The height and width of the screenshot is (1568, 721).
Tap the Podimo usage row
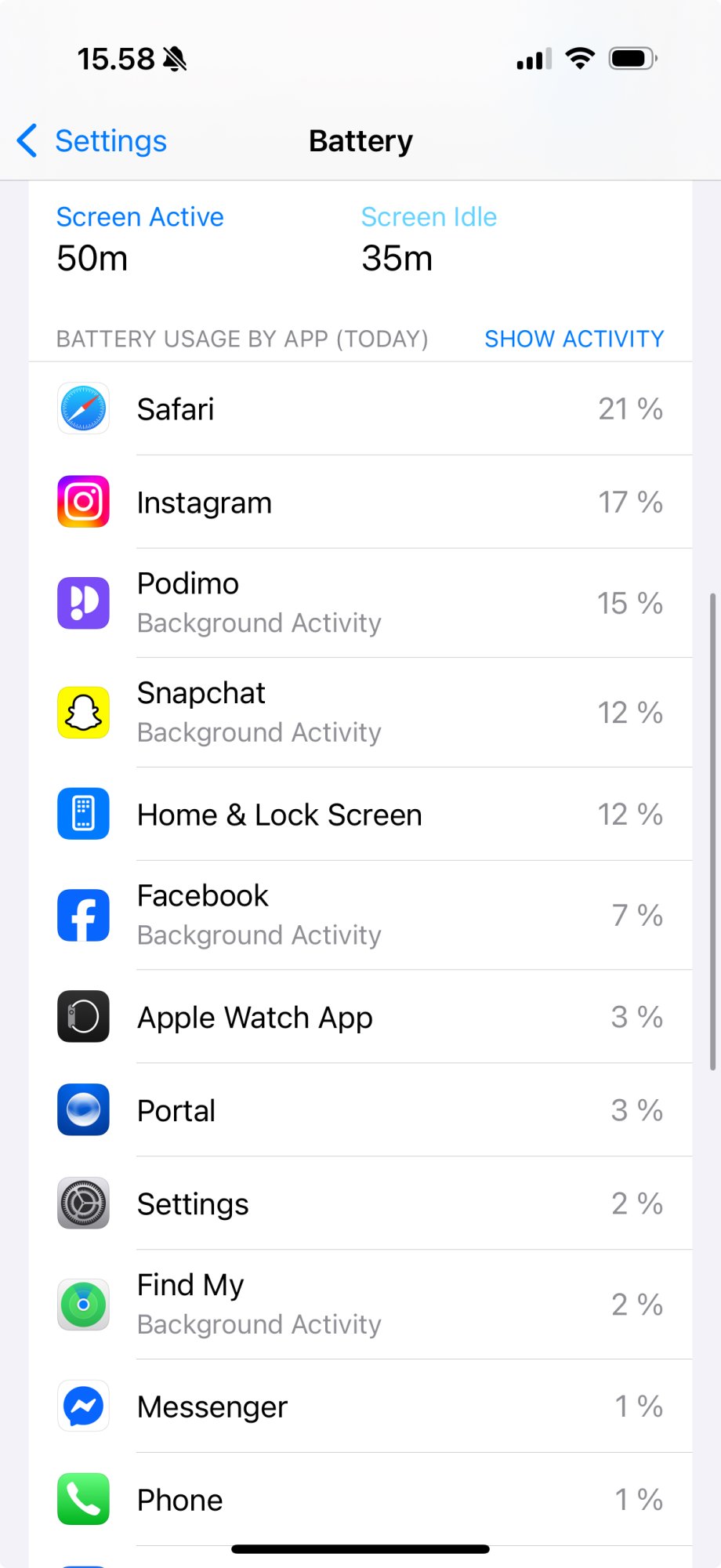click(360, 603)
